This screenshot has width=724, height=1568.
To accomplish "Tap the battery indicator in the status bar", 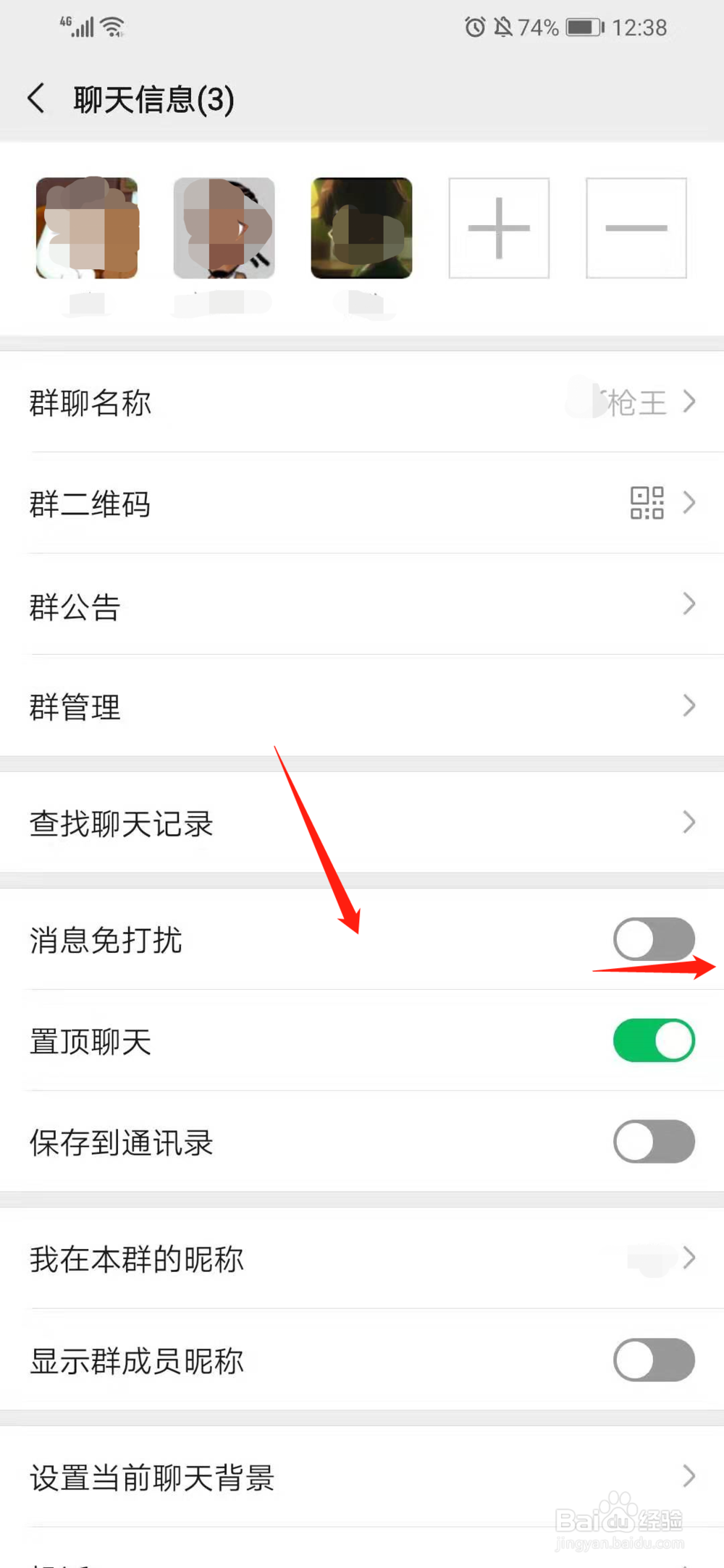I will pos(584,27).
